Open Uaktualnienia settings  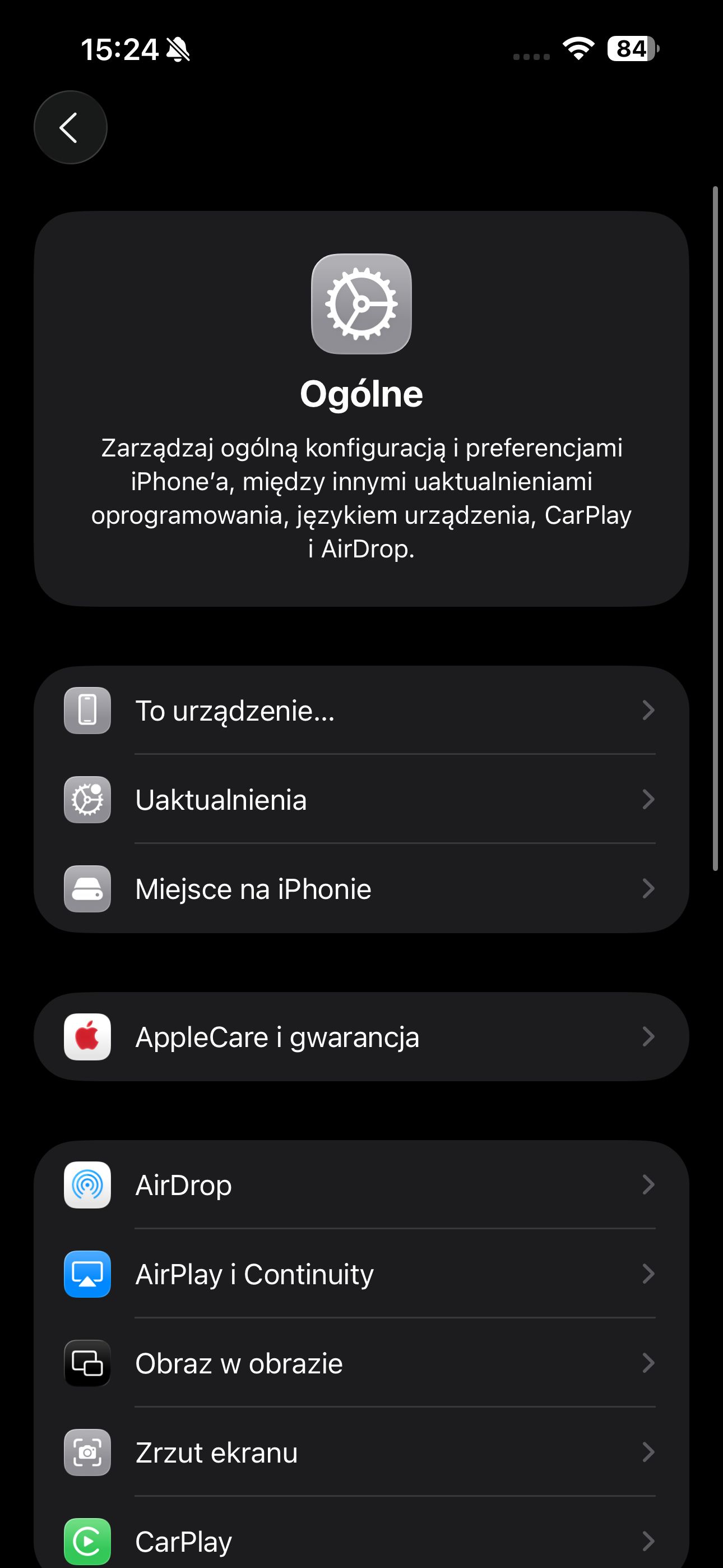click(x=361, y=799)
